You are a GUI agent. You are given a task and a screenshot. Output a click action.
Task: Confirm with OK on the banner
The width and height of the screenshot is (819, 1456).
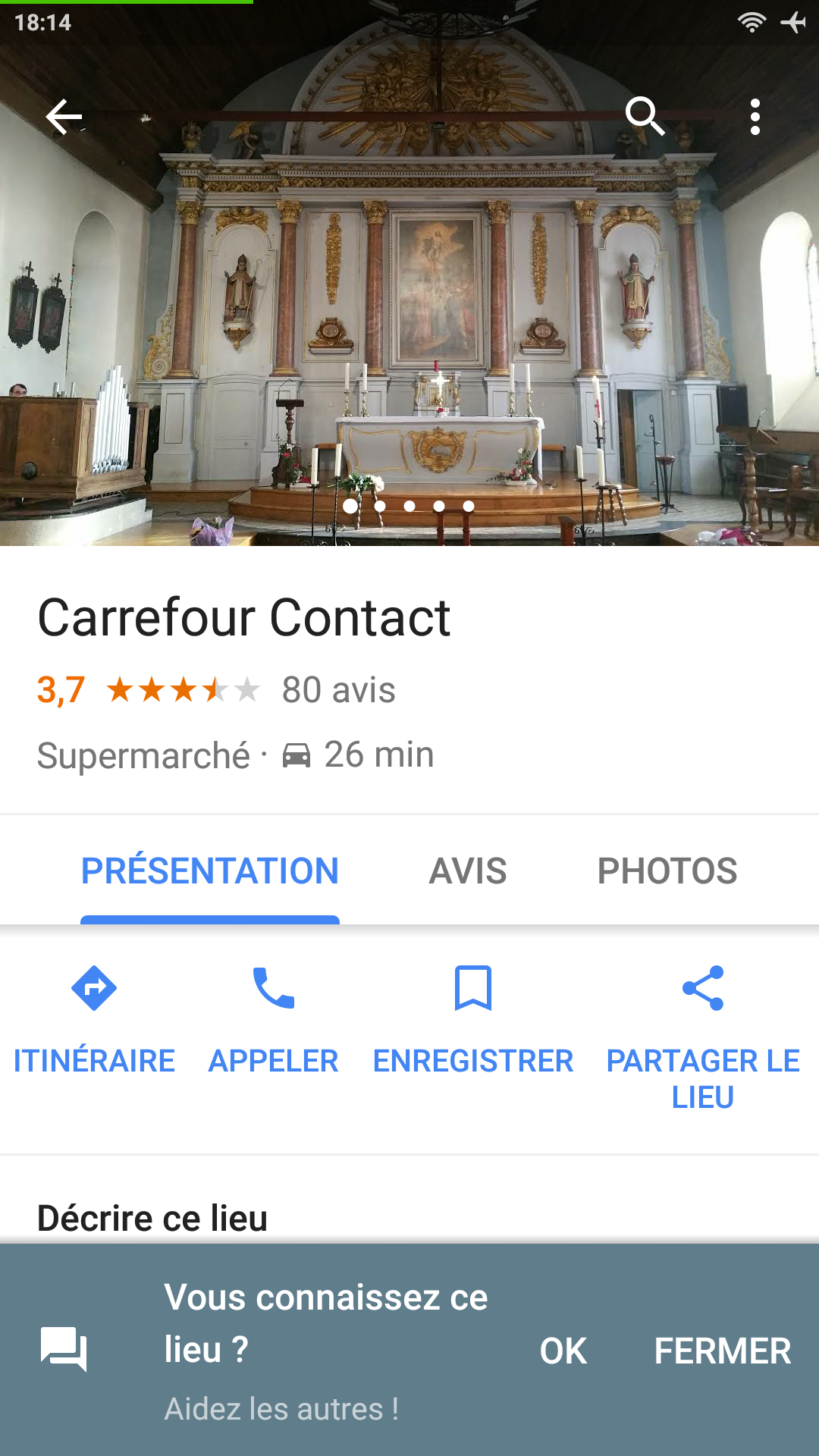tap(563, 1351)
